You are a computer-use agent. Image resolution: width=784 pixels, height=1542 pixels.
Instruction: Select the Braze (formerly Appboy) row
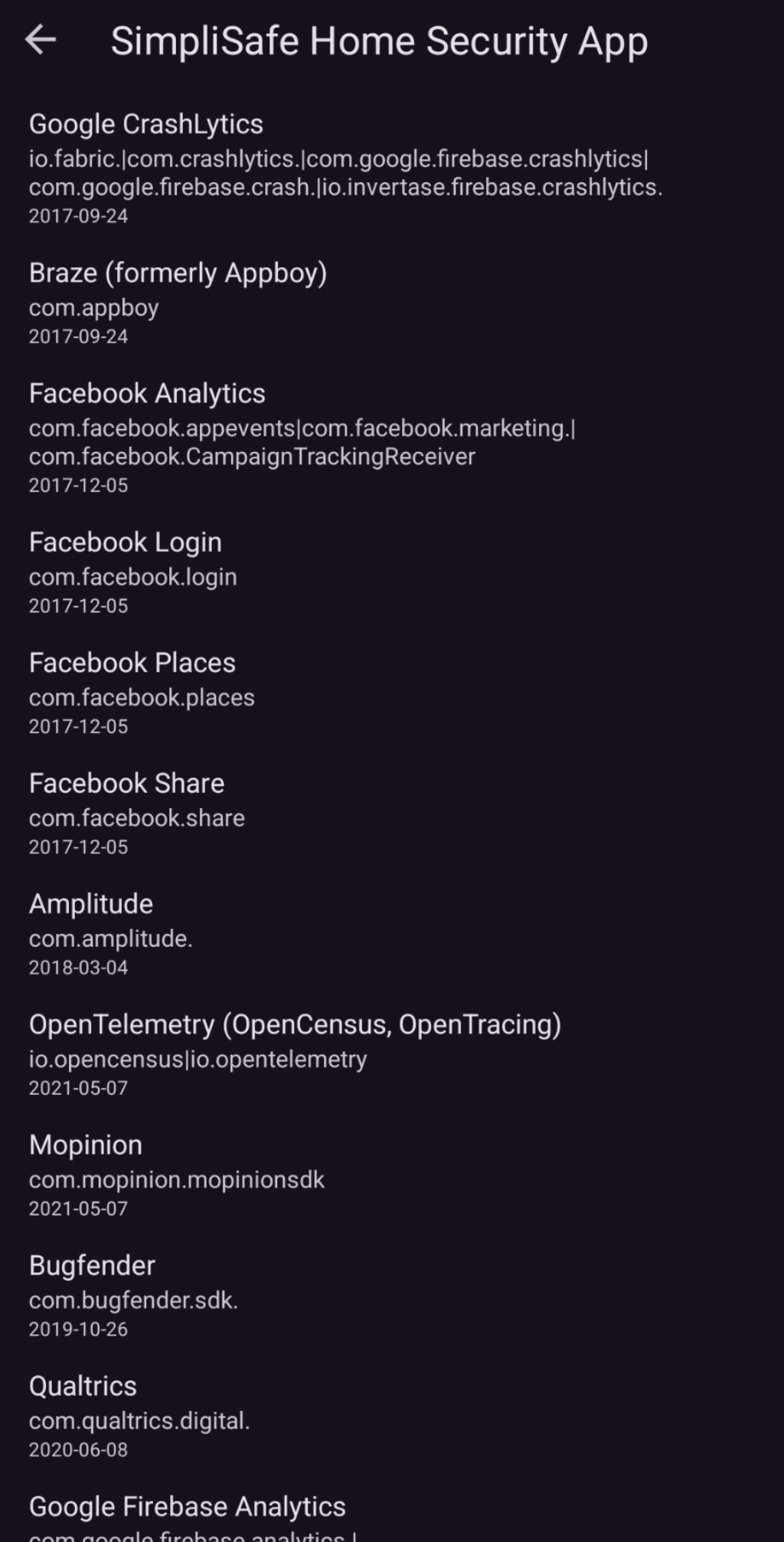tap(178, 303)
